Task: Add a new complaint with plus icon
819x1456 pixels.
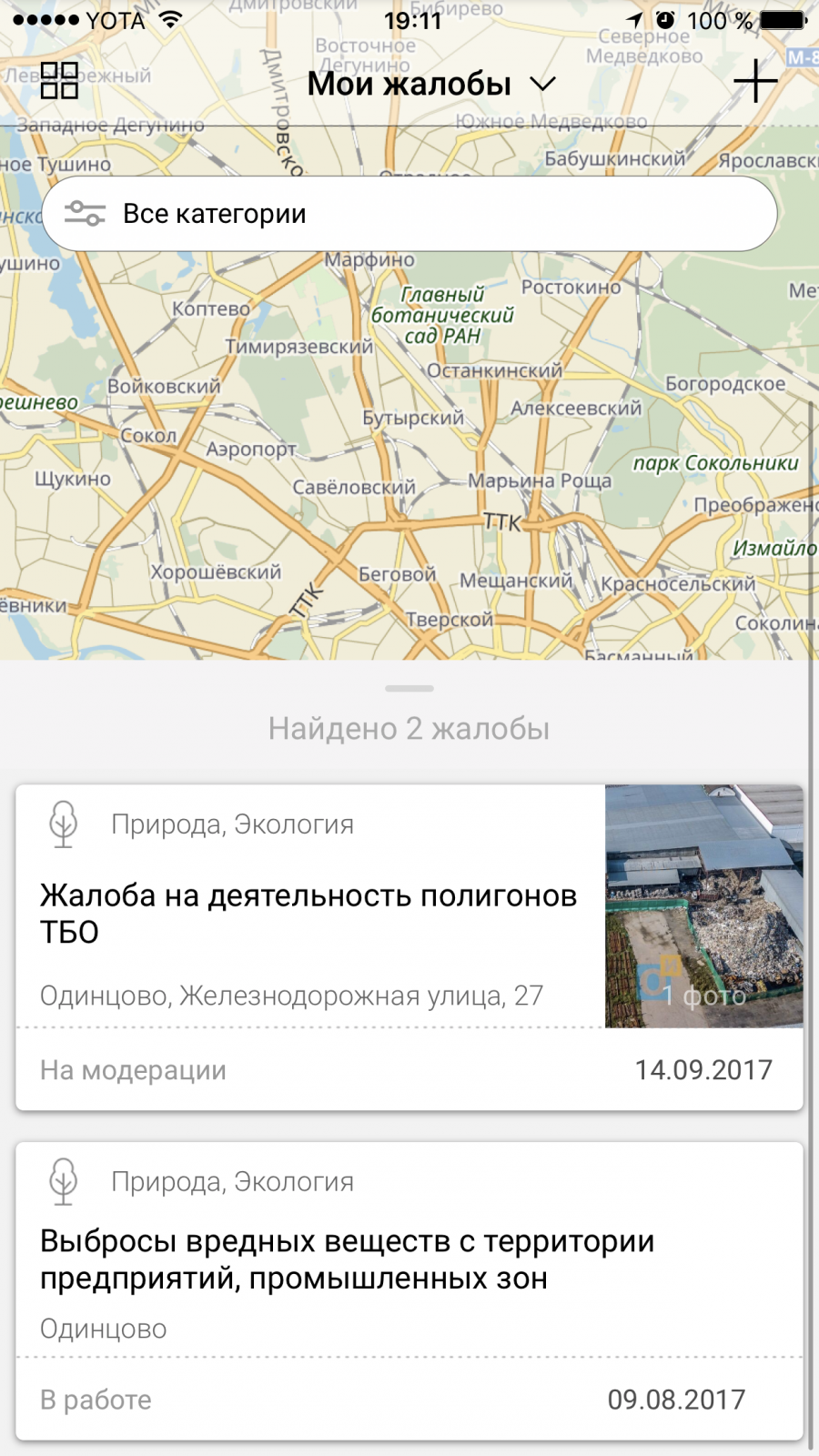Action: coord(755,82)
